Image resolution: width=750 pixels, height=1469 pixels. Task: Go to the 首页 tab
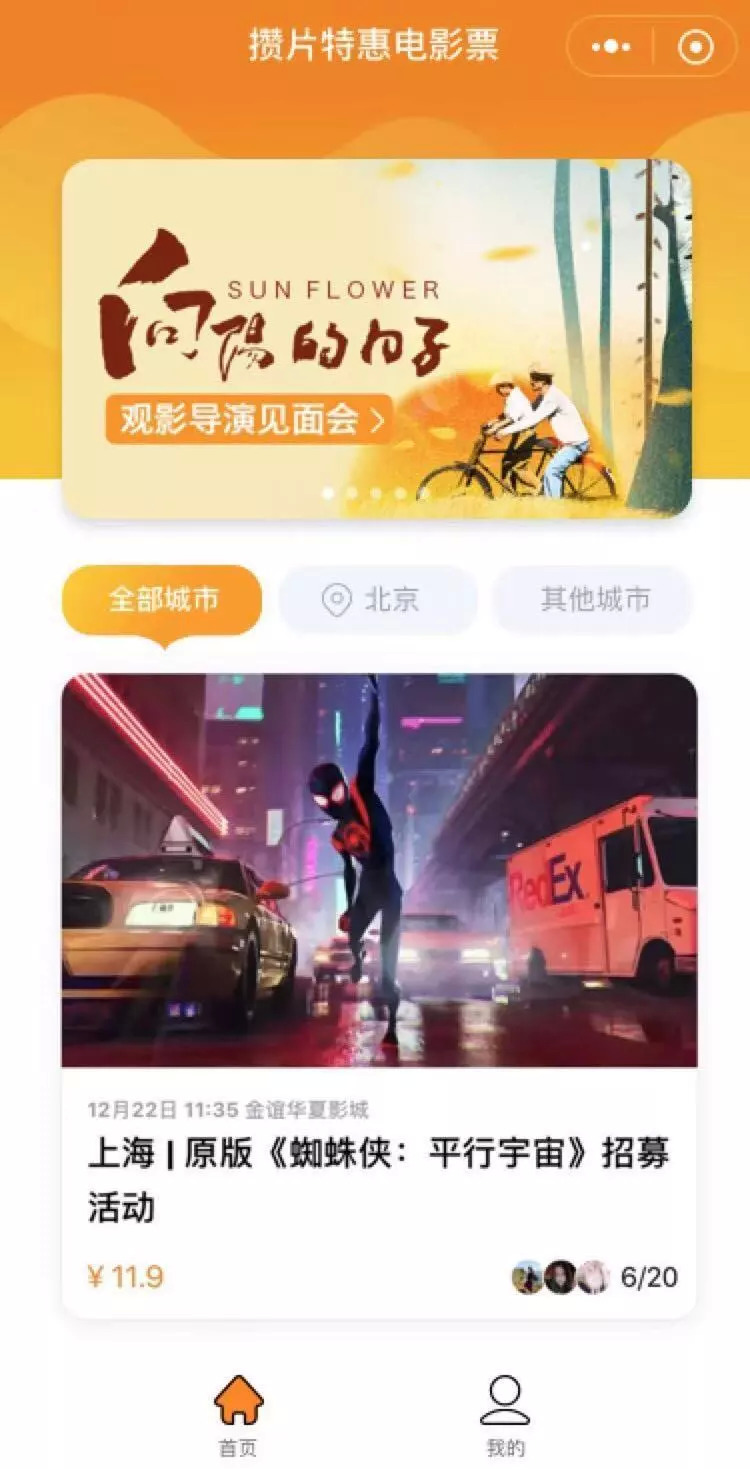pyautogui.click(x=239, y=1414)
